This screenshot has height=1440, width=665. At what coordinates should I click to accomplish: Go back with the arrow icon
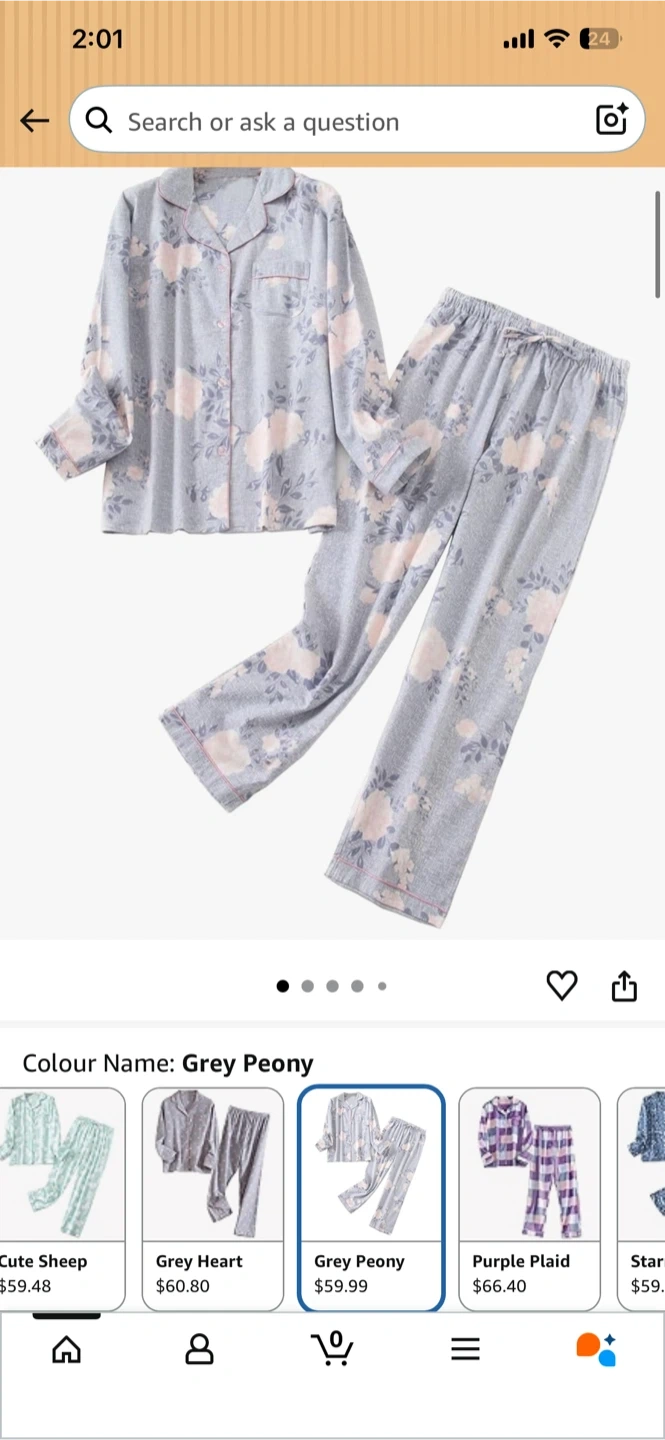pos(35,121)
